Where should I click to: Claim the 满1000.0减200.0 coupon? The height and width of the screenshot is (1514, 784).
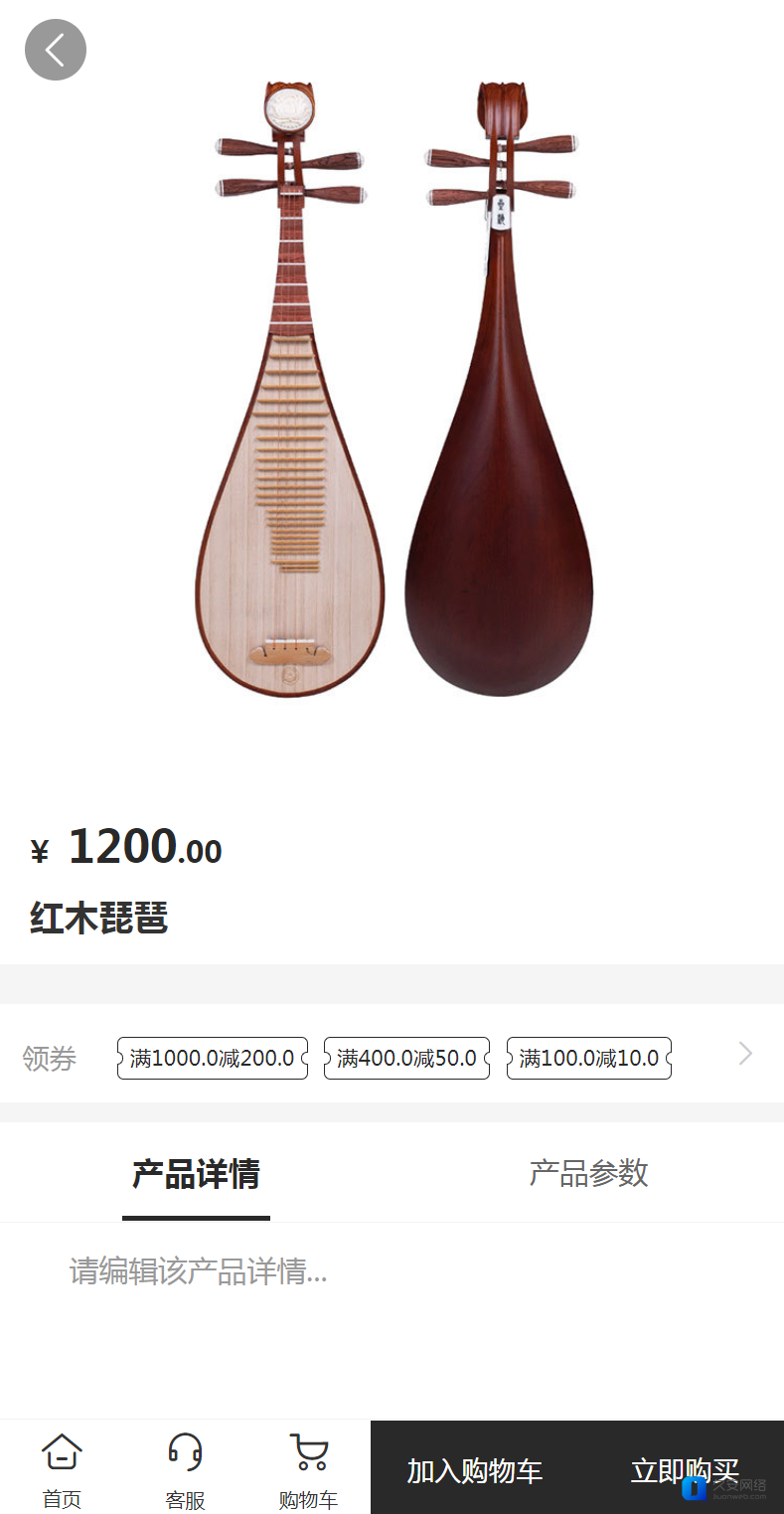(x=213, y=1059)
